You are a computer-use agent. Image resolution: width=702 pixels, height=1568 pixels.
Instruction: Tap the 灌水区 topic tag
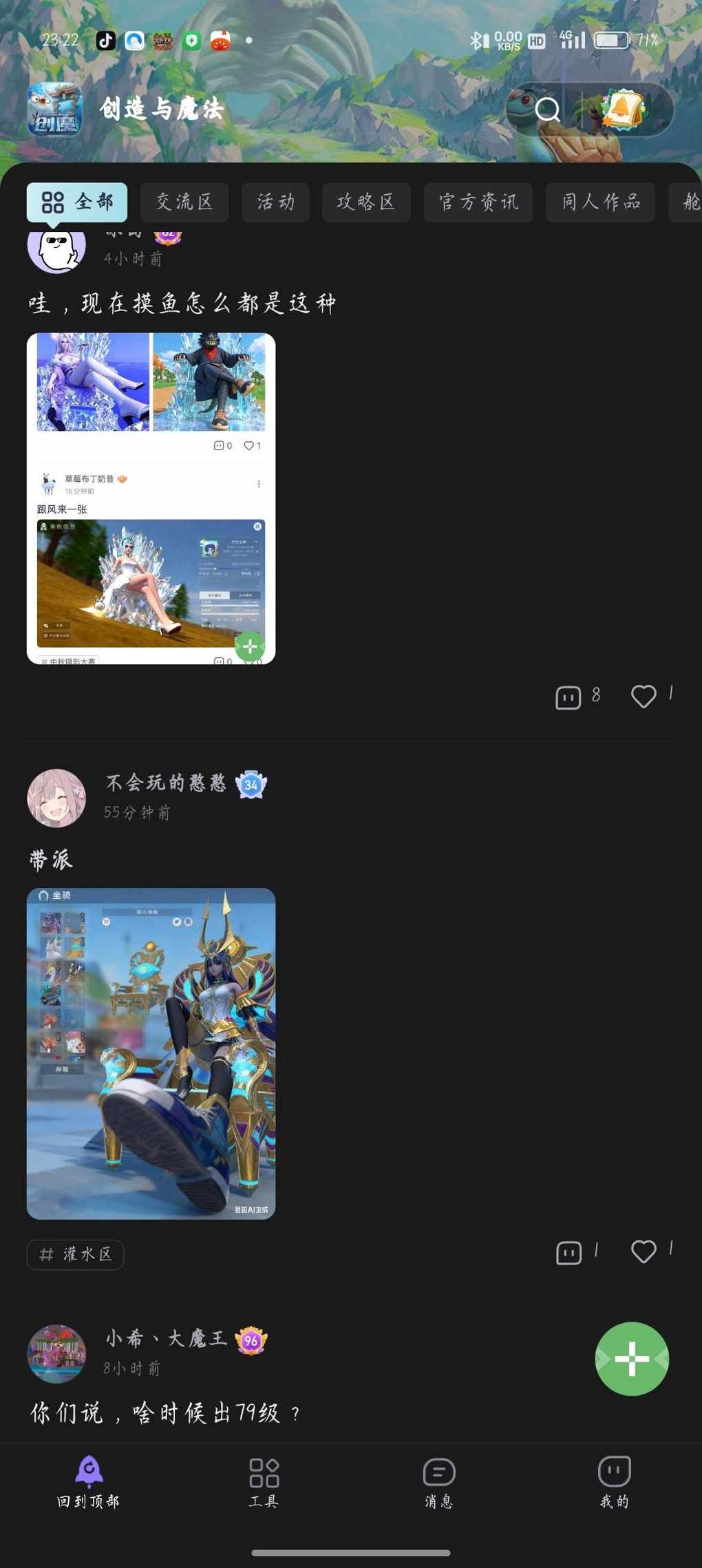[x=76, y=1254]
